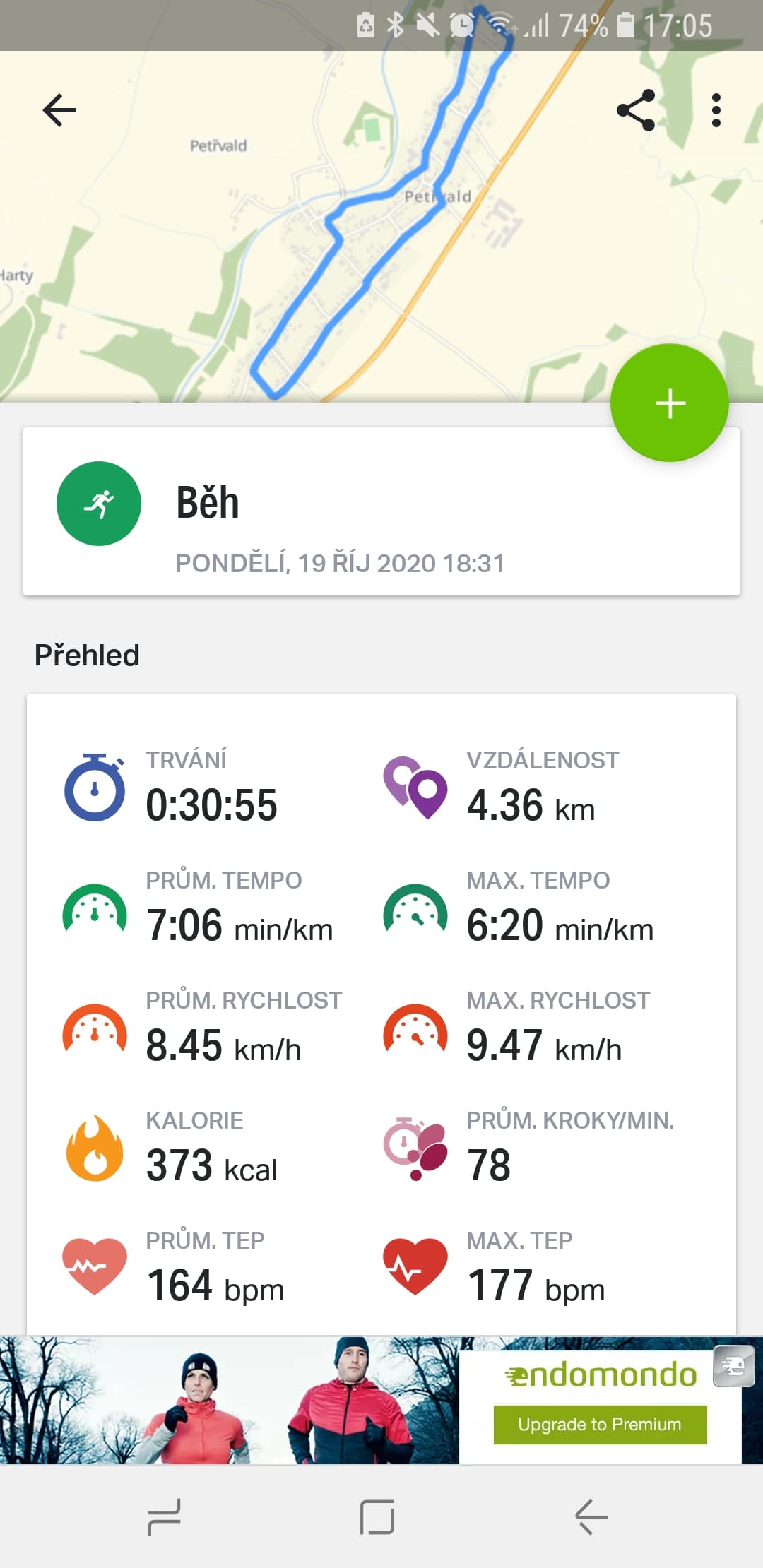Open the overflow menu
The width and height of the screenshot is (763, 1568).
[716, 110]
